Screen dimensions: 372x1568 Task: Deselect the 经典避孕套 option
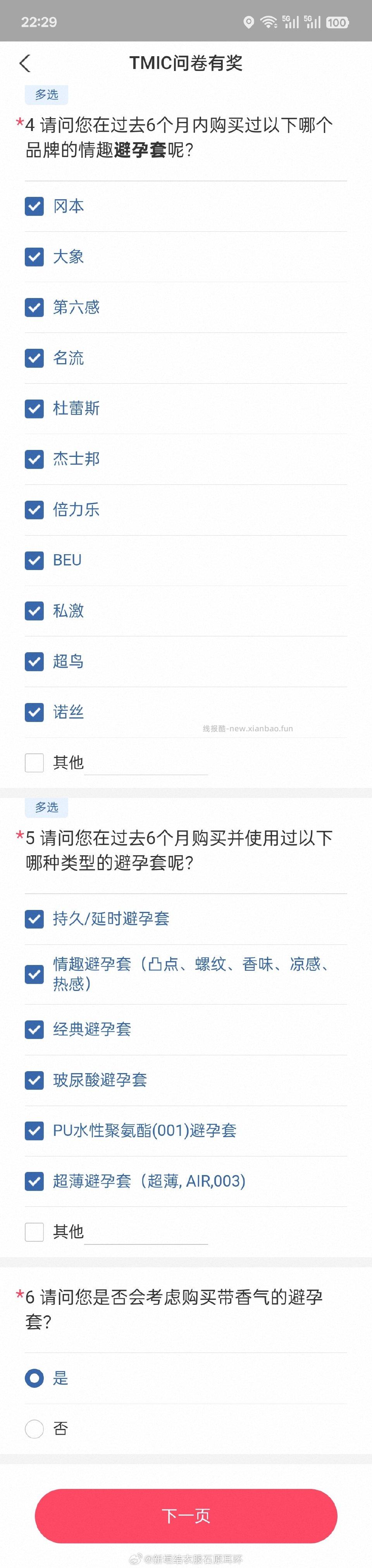pyautogui.click(x=34, y=1029)
